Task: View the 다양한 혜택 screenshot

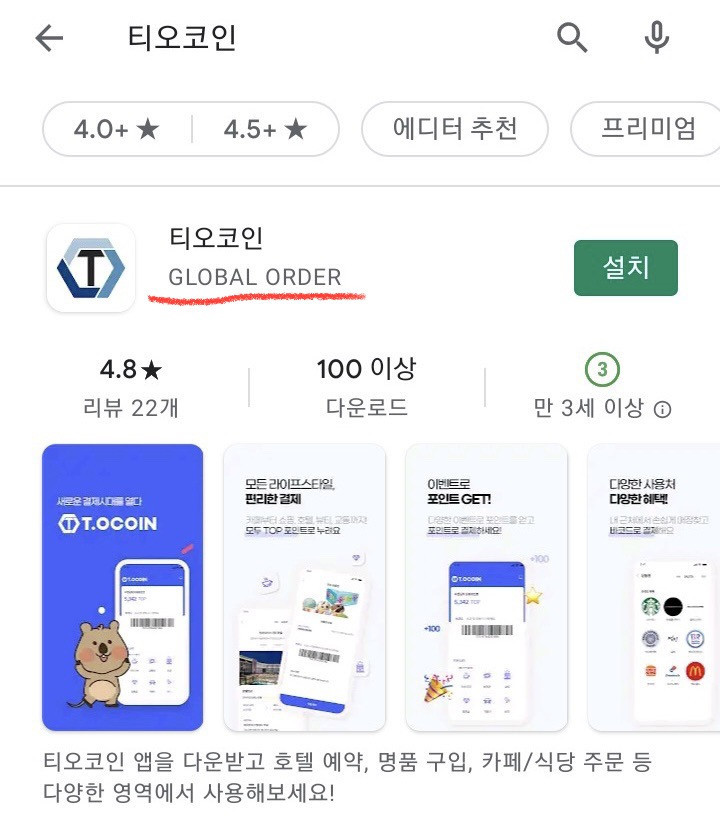Action: [653, 587]
